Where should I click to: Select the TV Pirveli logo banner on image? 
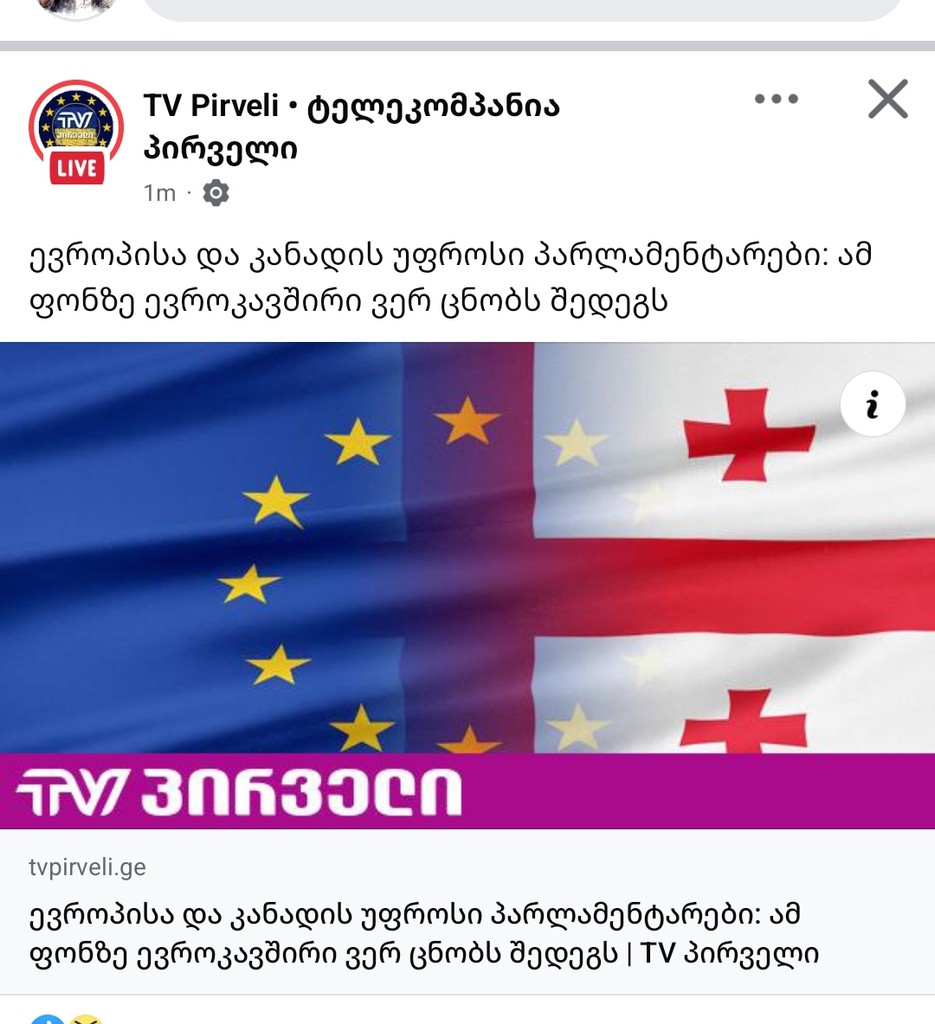coord(230,794)
